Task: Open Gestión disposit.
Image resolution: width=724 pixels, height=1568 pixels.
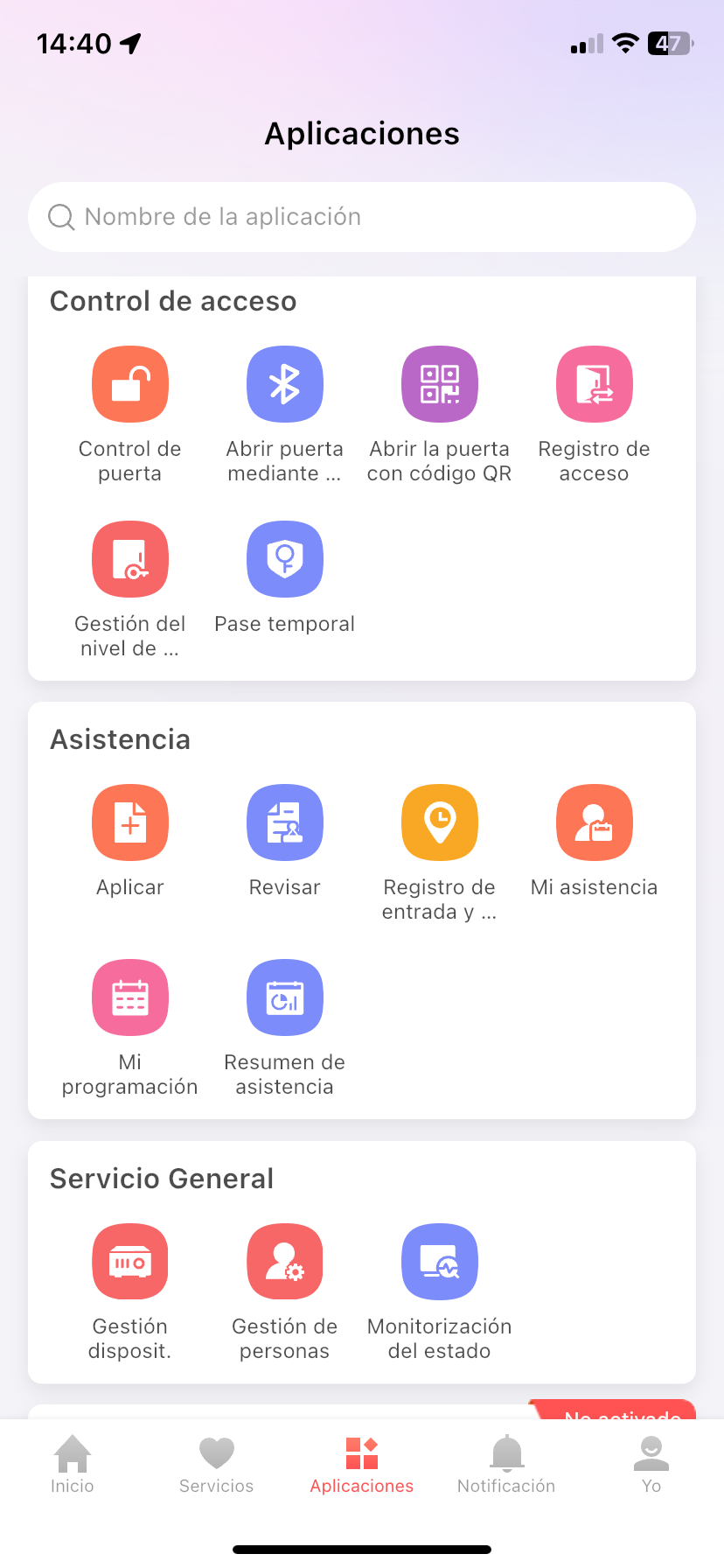Action: [130, 1262]
